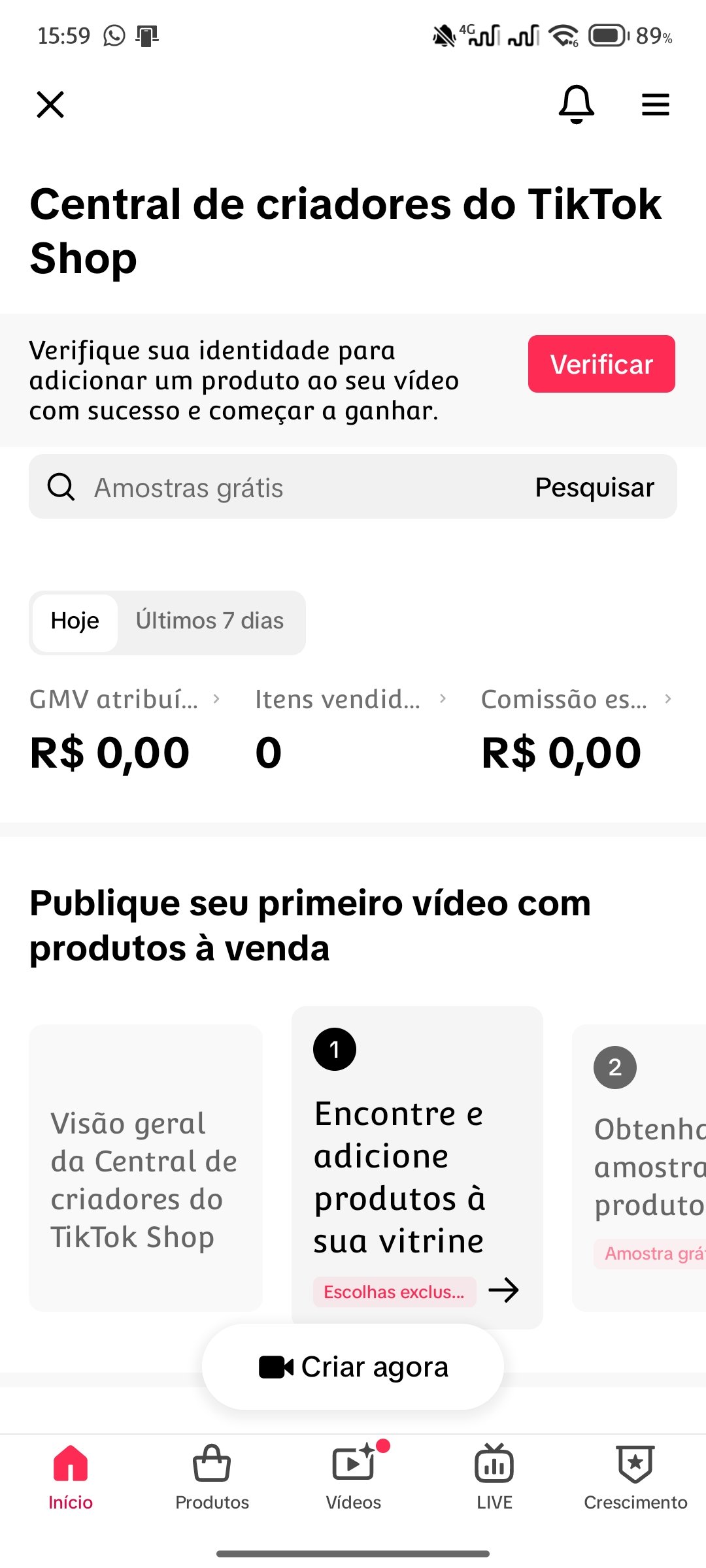
Task: Switch to the Produtos tab
Action: click(x=212, y=1478)
